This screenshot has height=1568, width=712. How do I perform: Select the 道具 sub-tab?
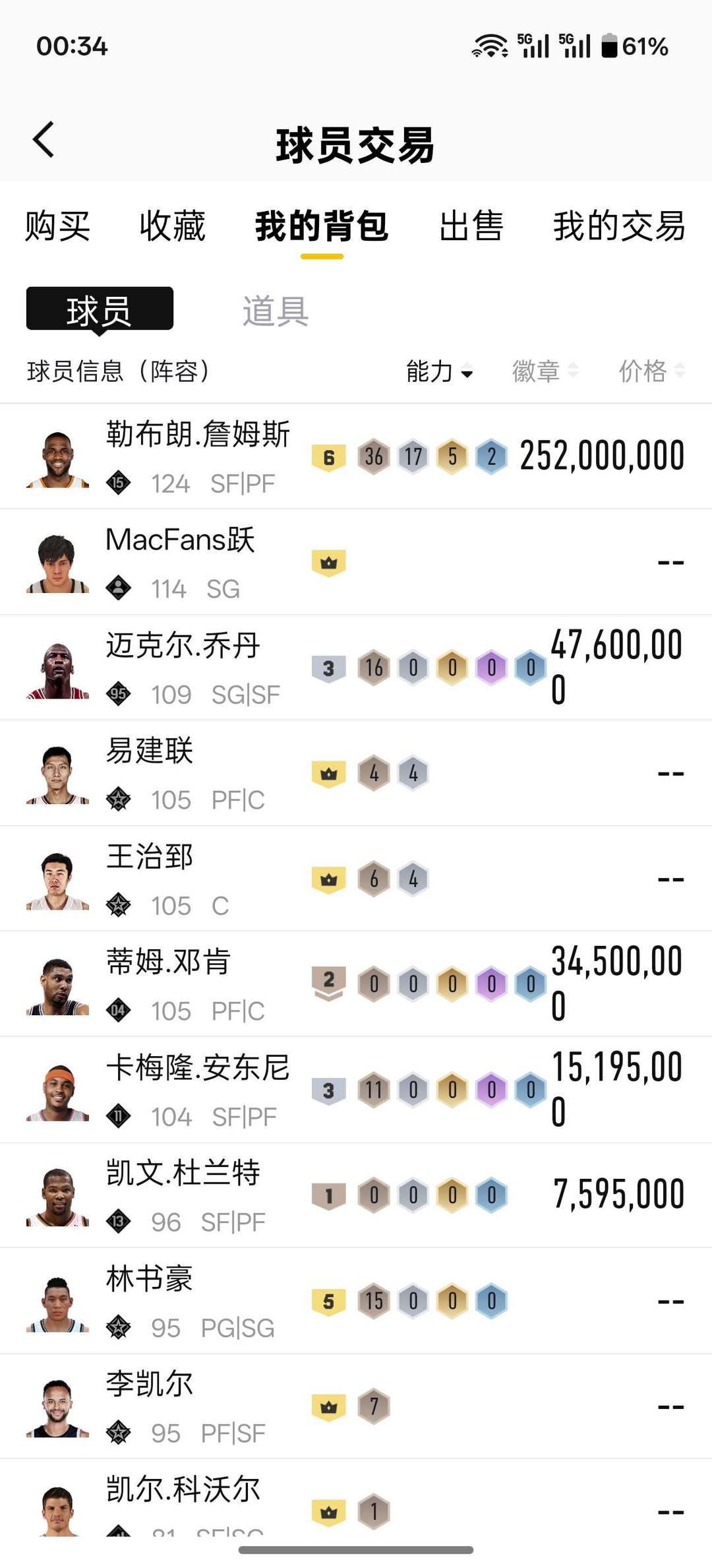tap(275, 310)
